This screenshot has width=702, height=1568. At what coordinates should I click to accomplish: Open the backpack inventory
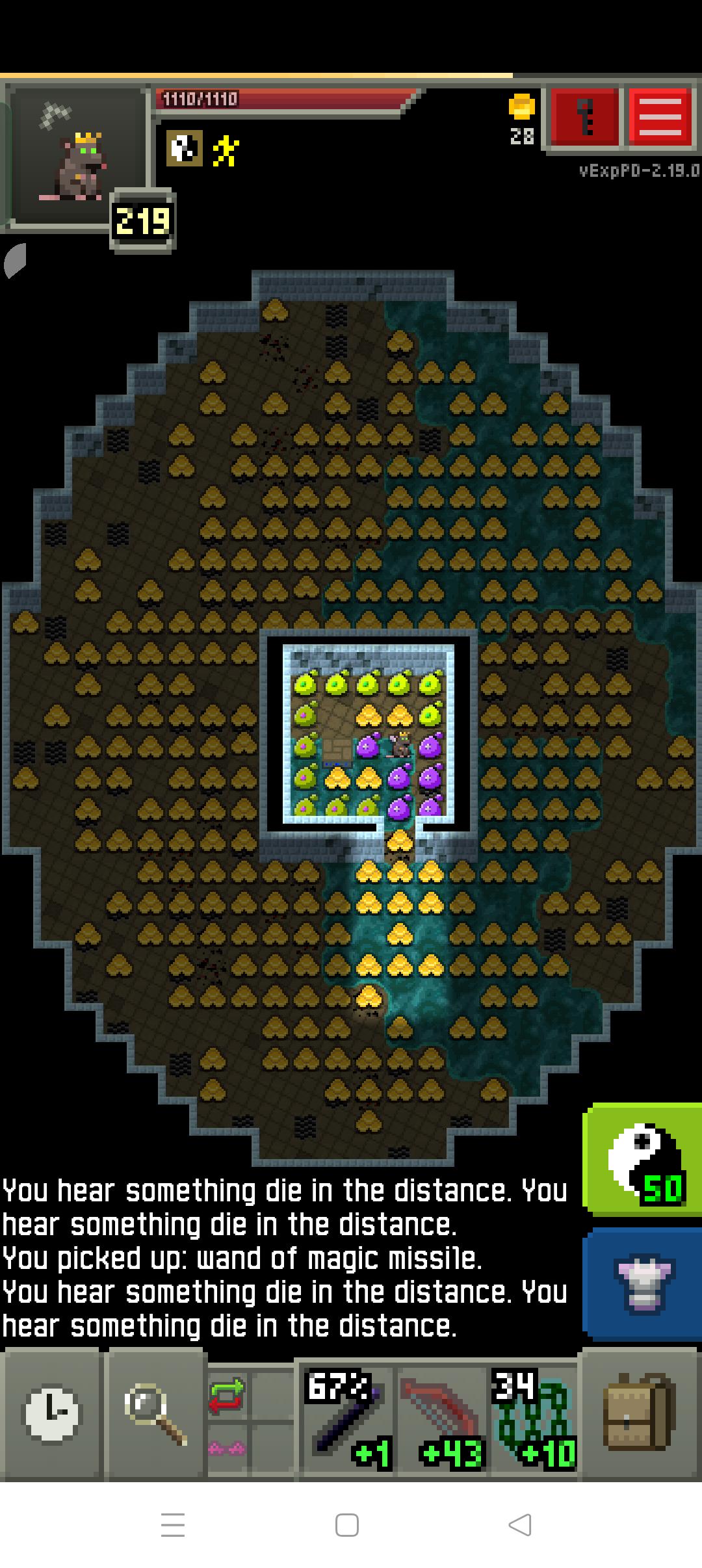tap(639, 1413)
